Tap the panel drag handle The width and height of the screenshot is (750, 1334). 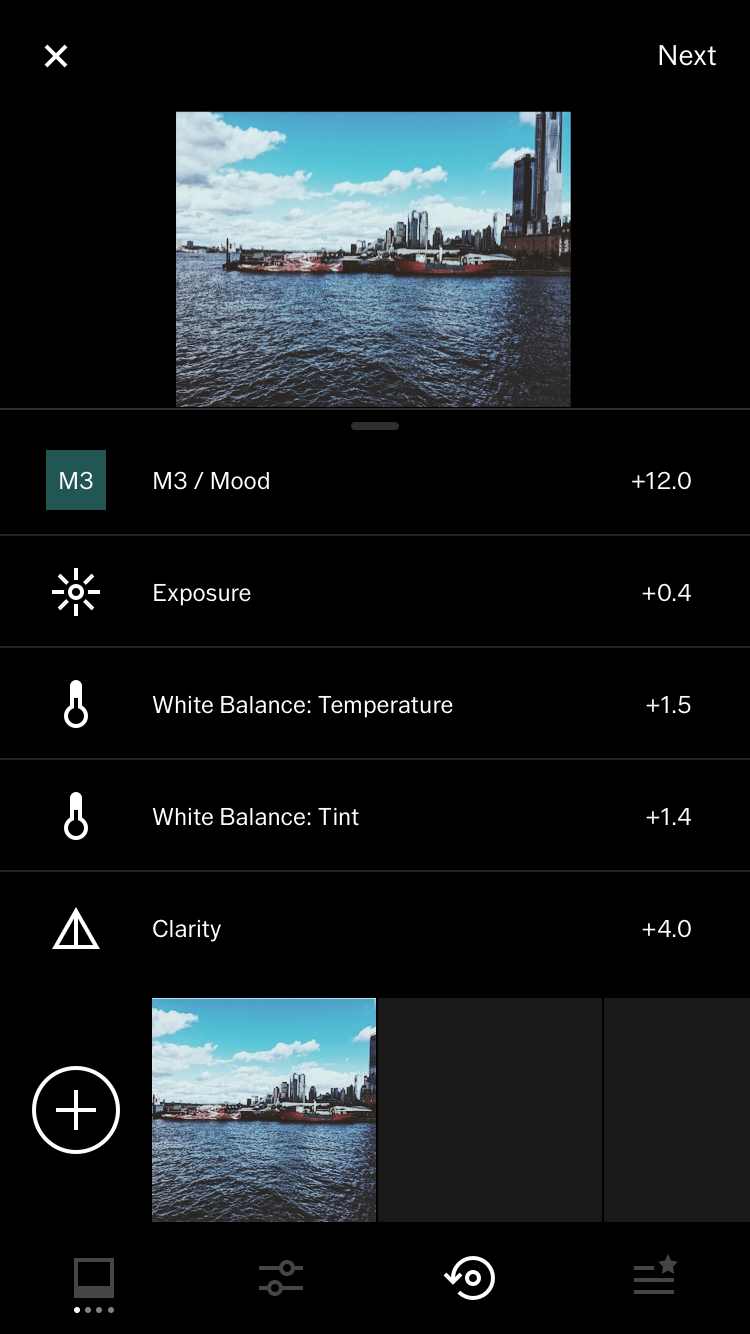tap(375, 426)
